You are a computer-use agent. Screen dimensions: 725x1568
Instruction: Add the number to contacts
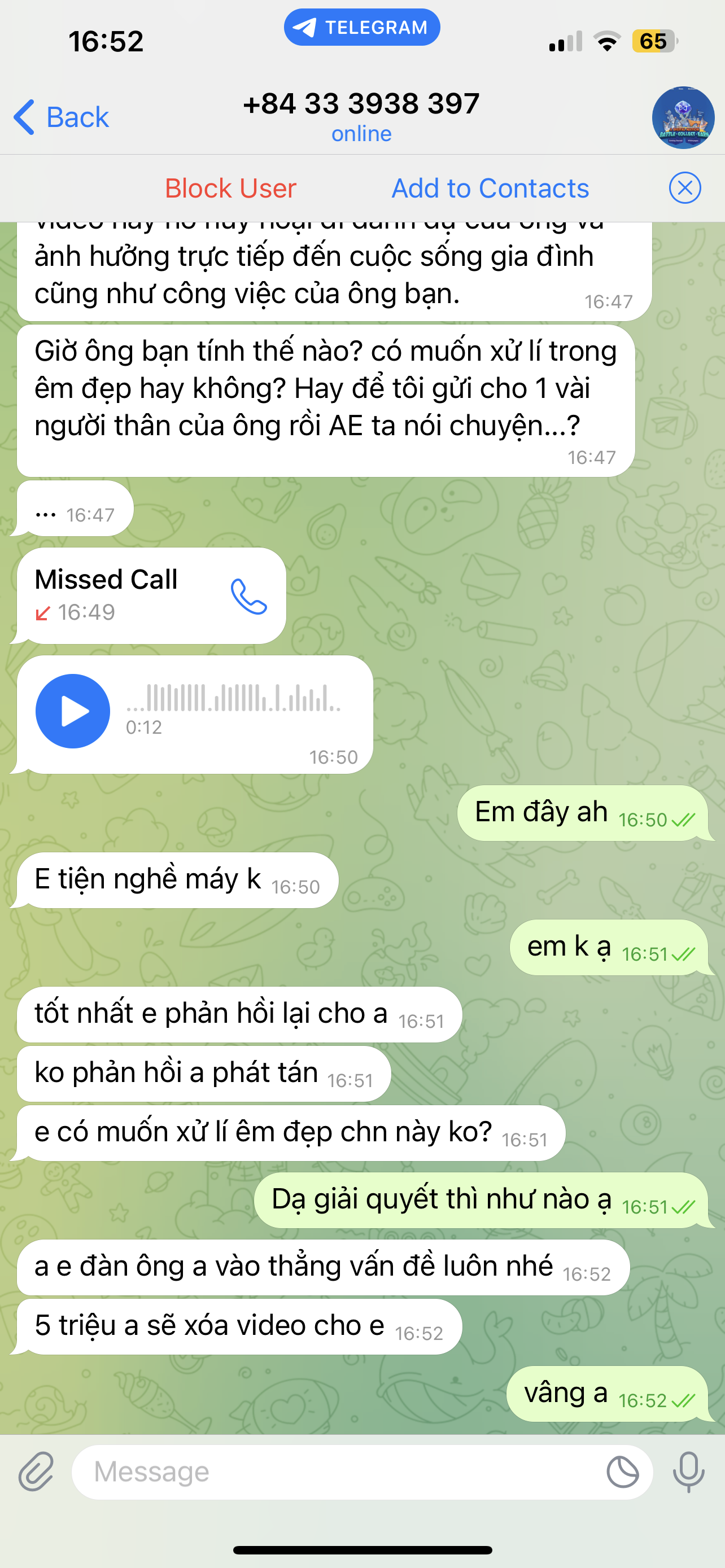pos(490,188)
